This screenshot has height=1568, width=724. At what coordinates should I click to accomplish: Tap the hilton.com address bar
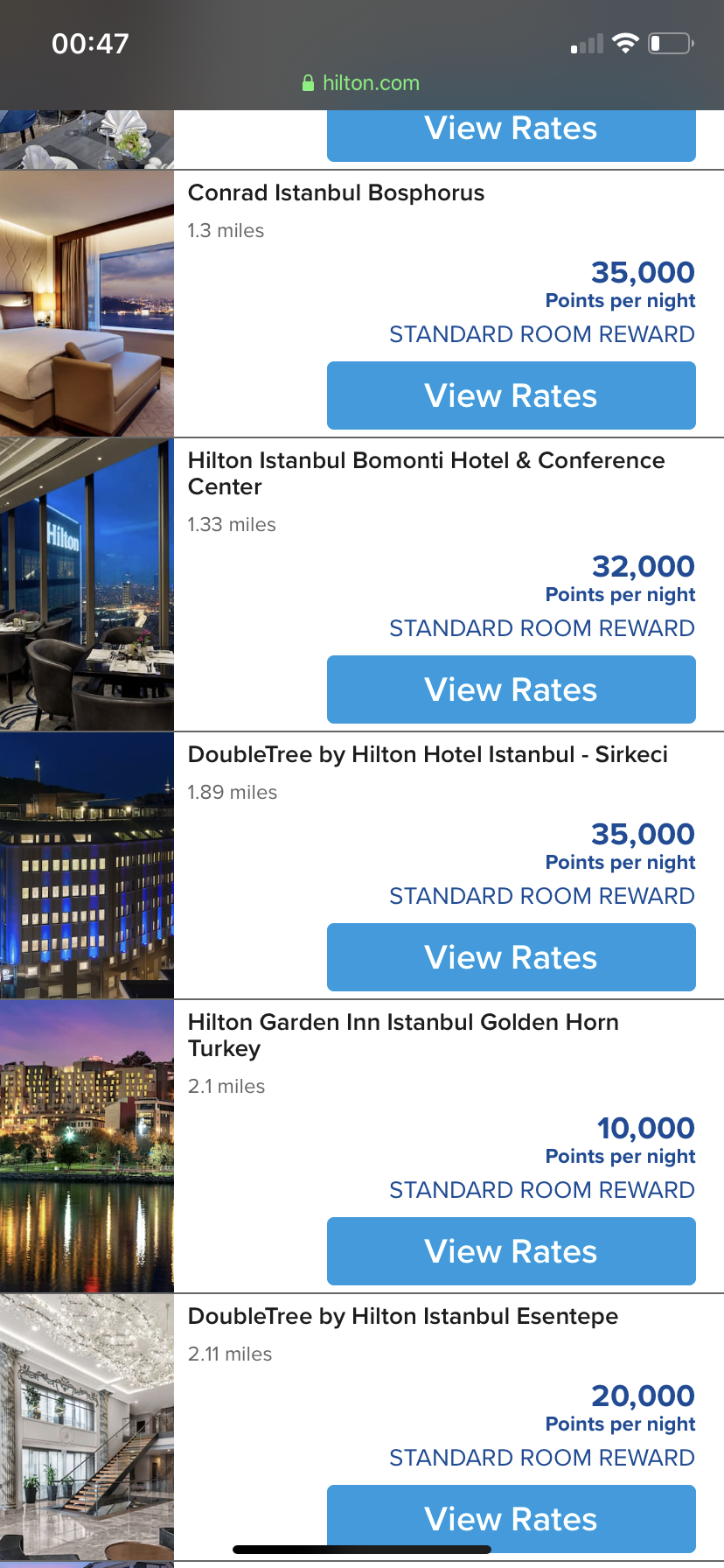361,83
